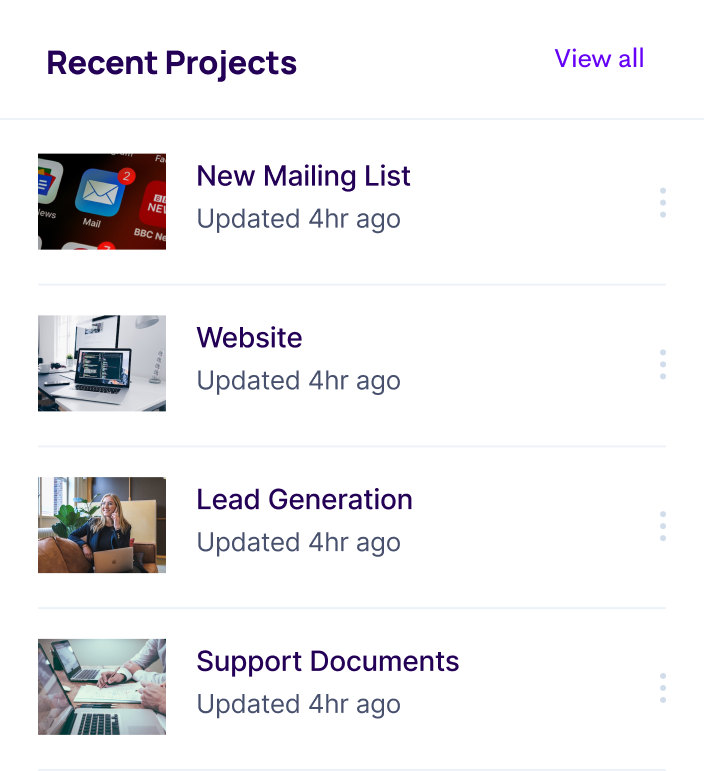Open more options for New Mailing List
Image resolution: width=704 pixels, height=771 pixels.
coord(663,202)
